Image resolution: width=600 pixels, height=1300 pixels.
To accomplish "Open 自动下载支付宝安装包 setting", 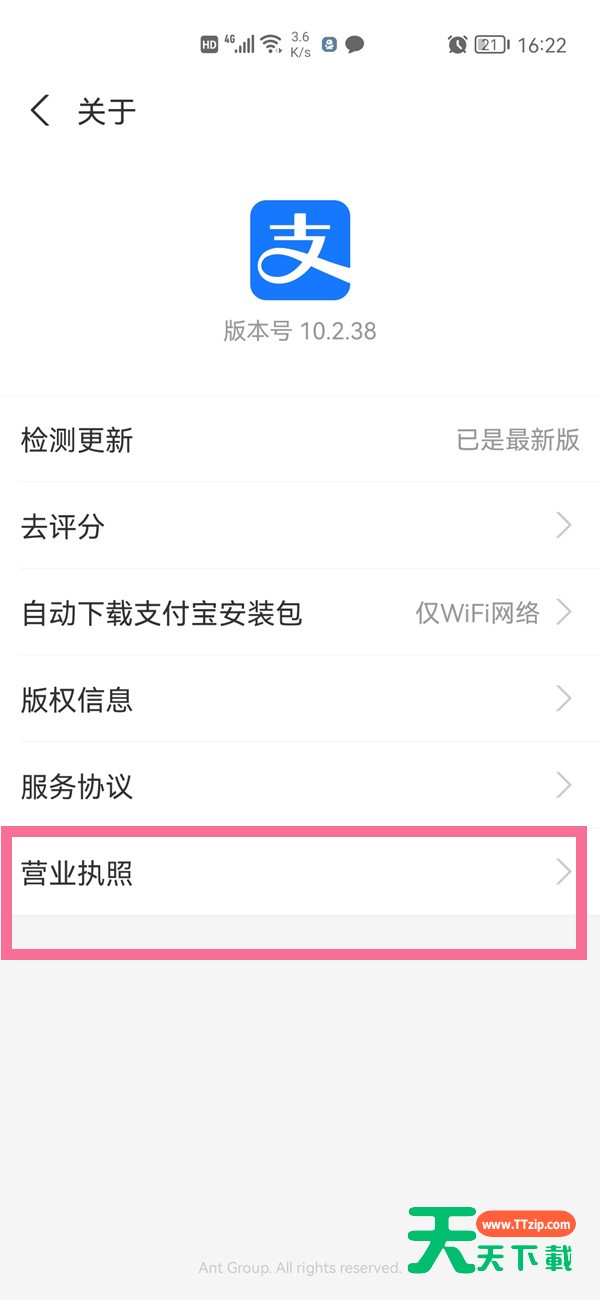I will click(300, 613).
